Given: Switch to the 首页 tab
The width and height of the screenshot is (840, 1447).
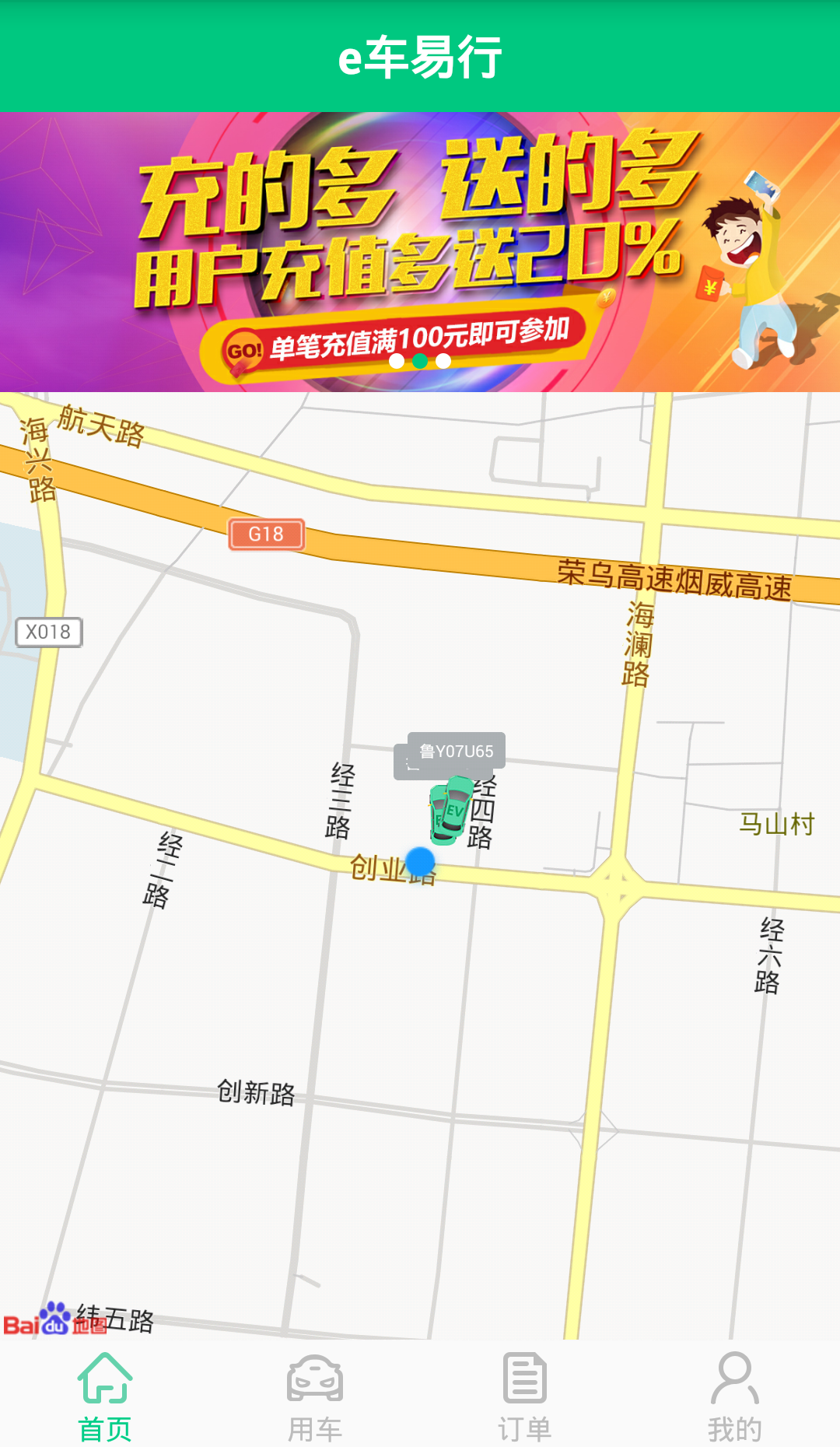Looking at the screenshot, I should 105,1396.
